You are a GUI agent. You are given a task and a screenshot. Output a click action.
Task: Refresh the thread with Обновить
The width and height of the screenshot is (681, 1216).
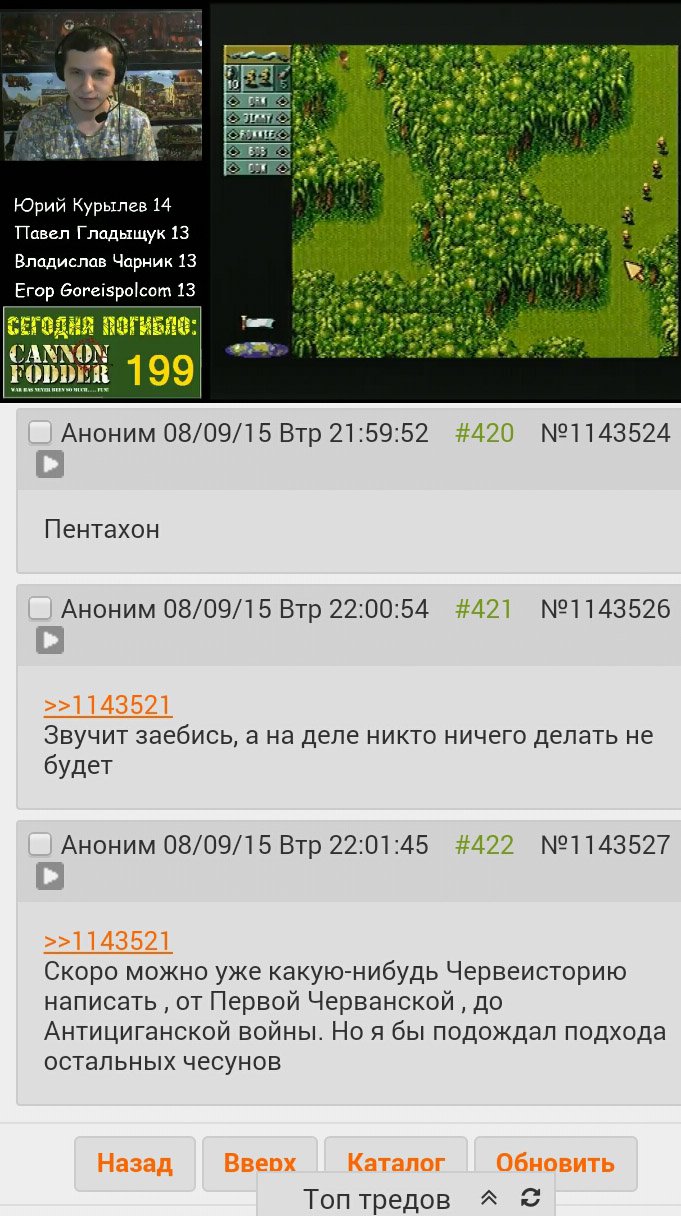[555, 1164]
